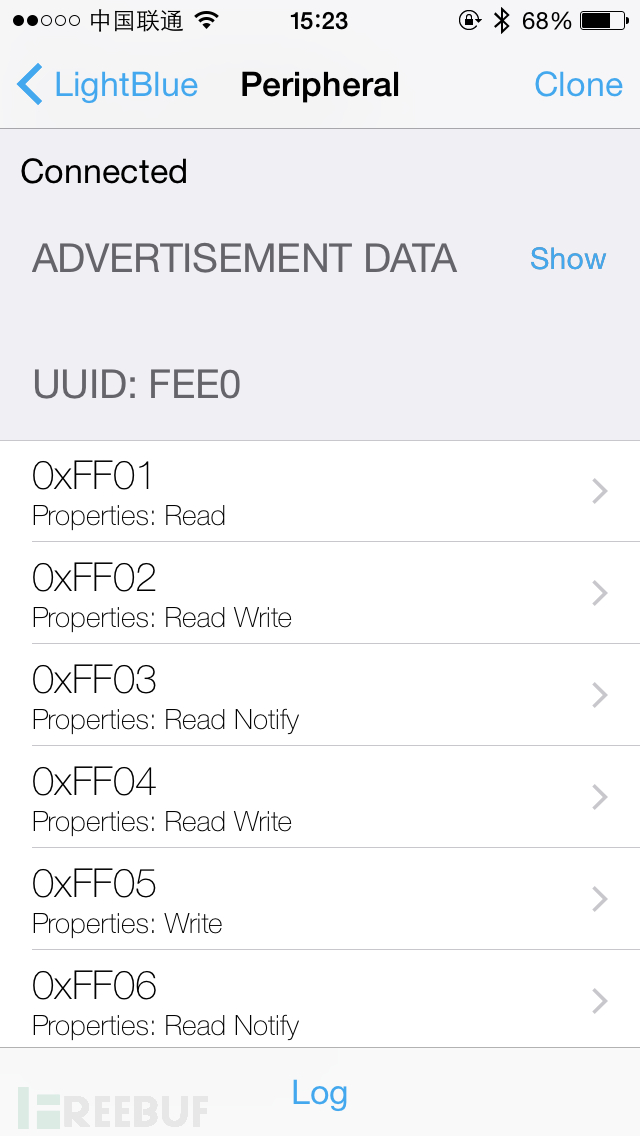Open characteristic 0xFF01

coord(320,492)
